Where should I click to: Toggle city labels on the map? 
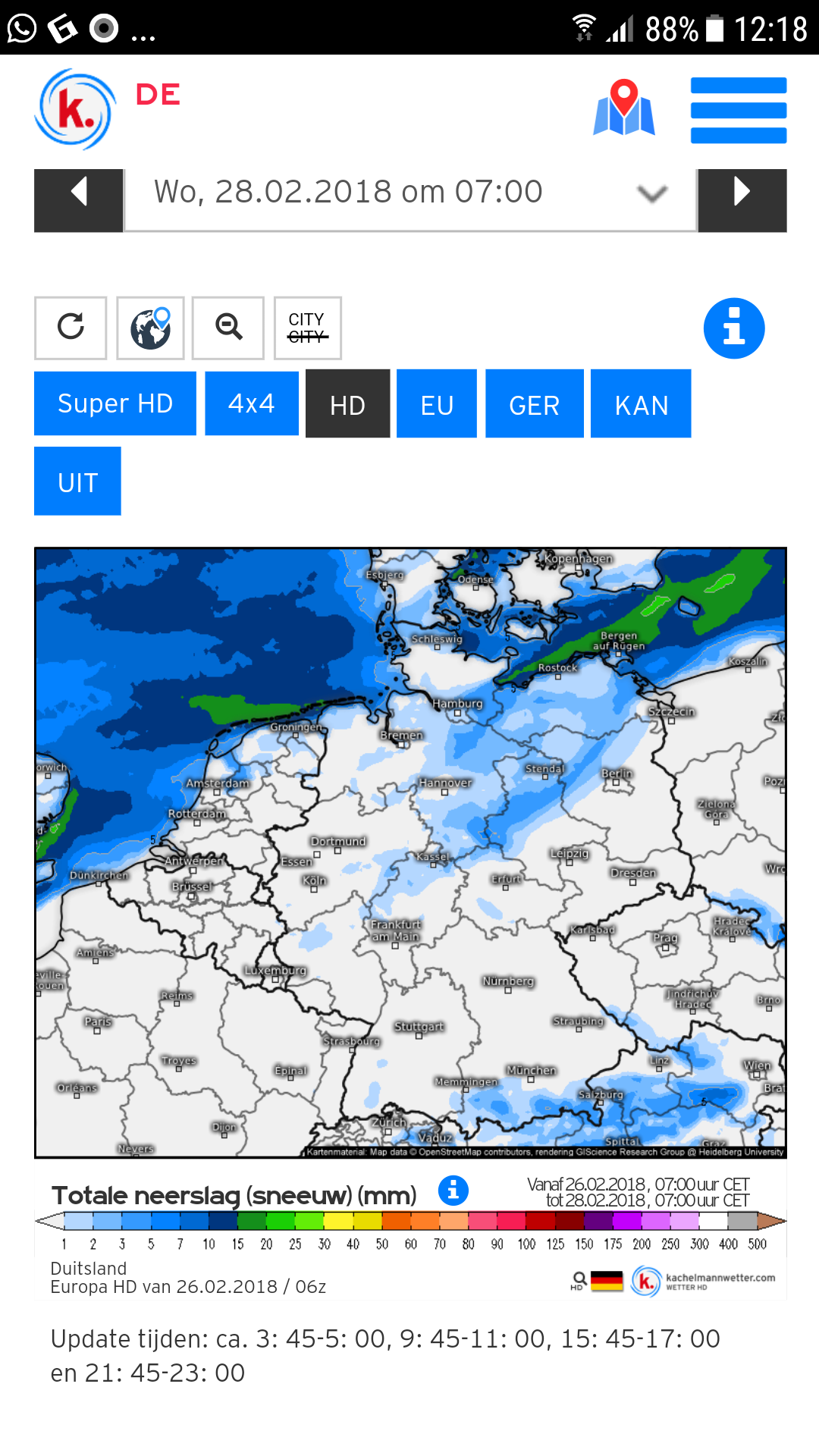pyautogui.click(x=307, y=328)
